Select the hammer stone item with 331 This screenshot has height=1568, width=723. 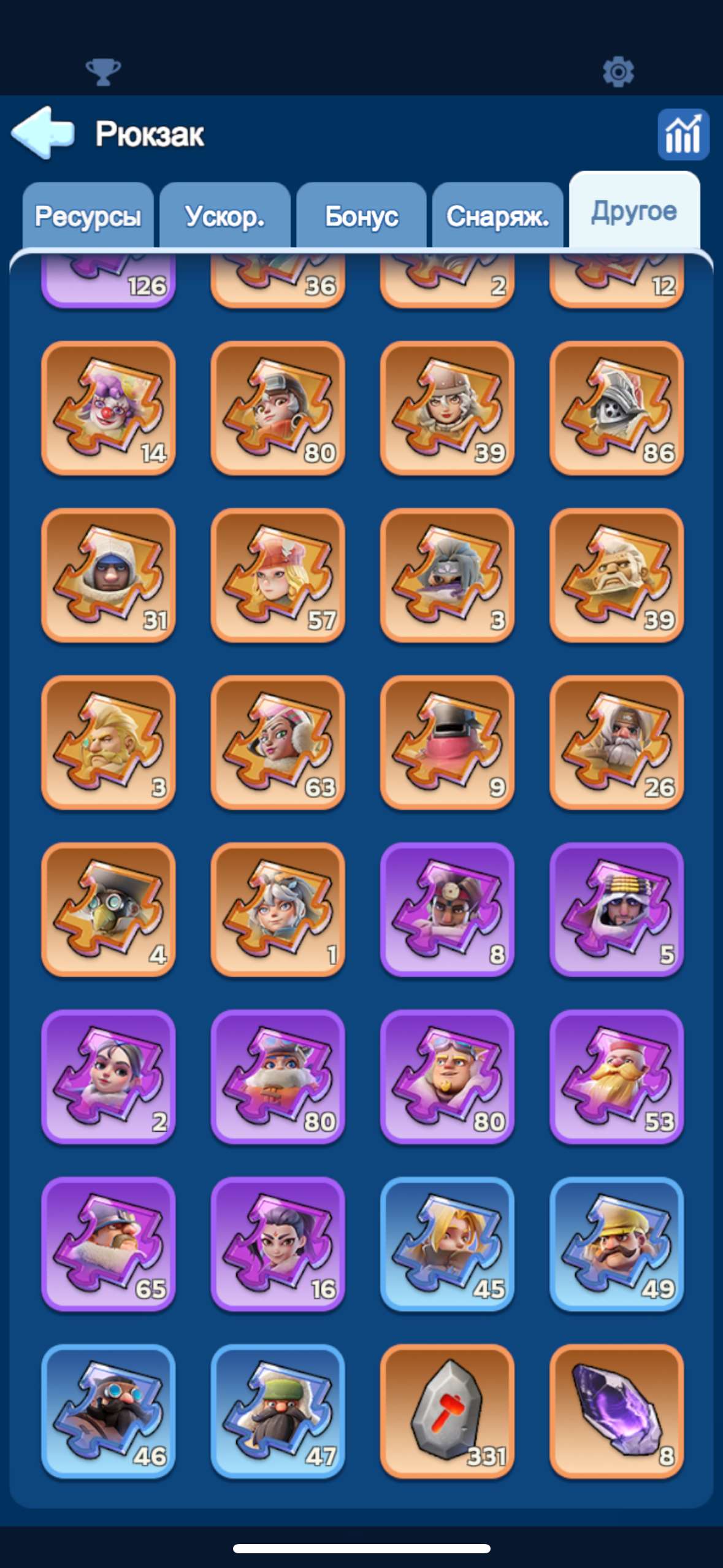point(447,1411)
